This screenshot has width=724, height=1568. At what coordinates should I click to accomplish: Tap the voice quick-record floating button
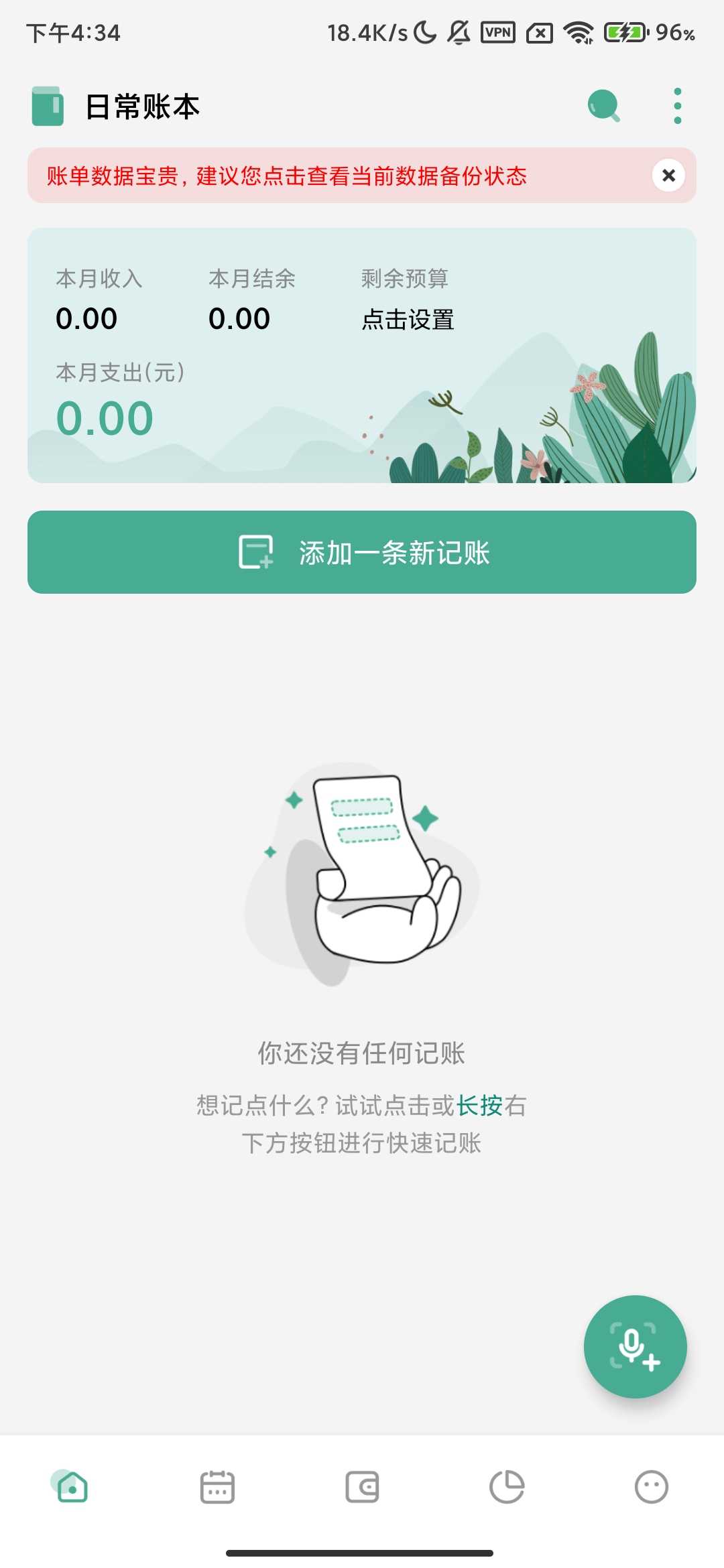pos(635,1346)
